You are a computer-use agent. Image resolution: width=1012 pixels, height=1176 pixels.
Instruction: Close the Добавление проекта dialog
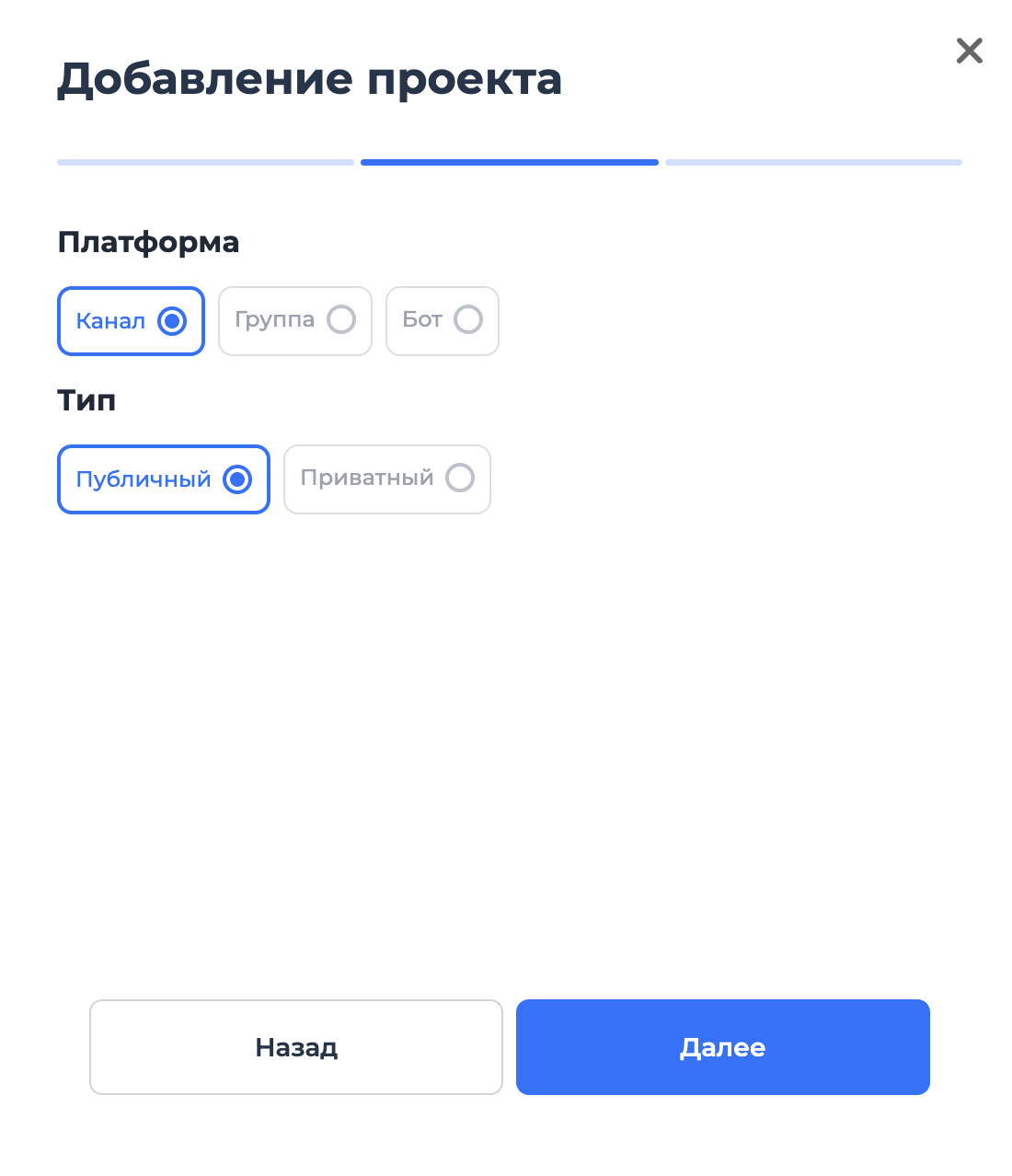point(970,51)
